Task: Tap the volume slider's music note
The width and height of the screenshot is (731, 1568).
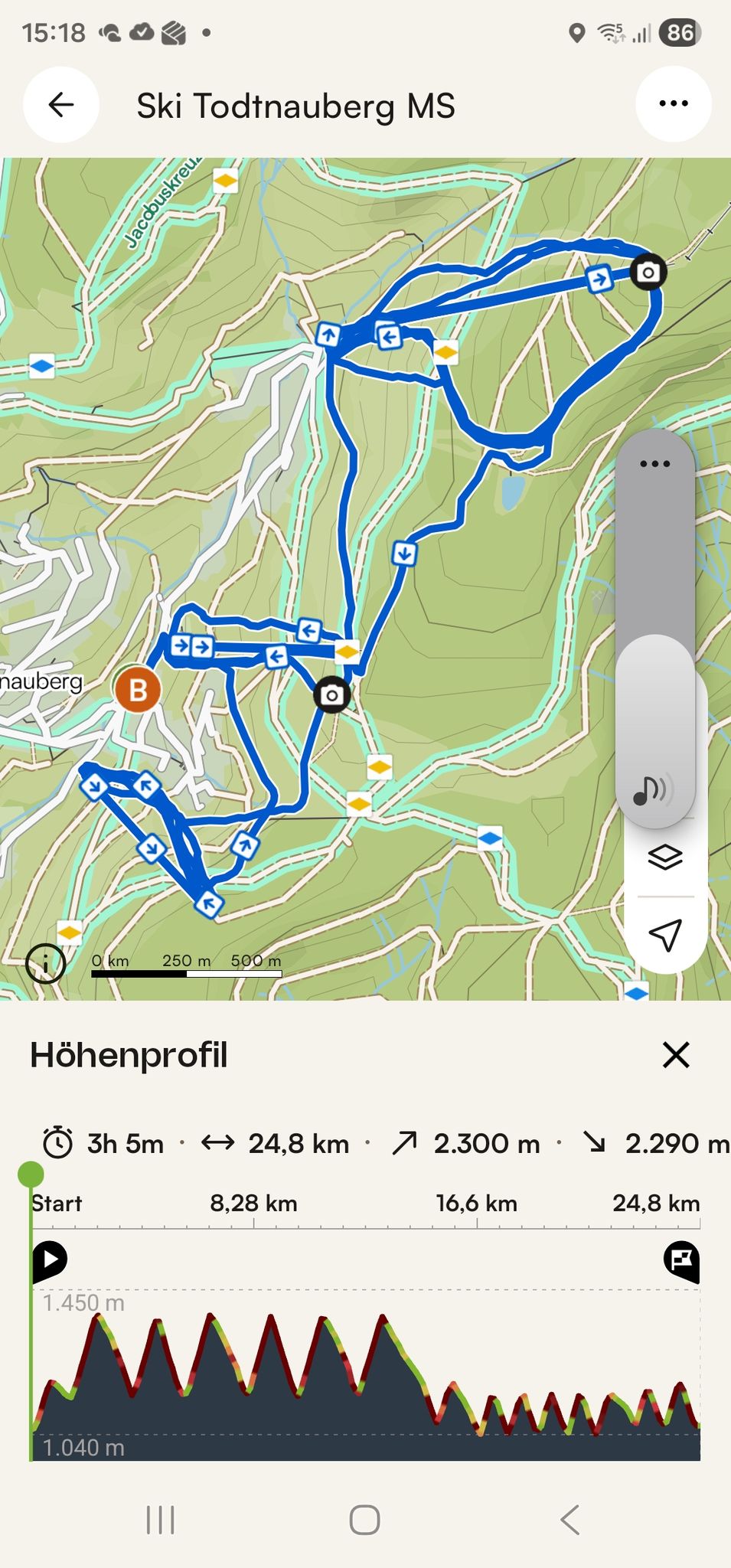Action: point(653,790)
